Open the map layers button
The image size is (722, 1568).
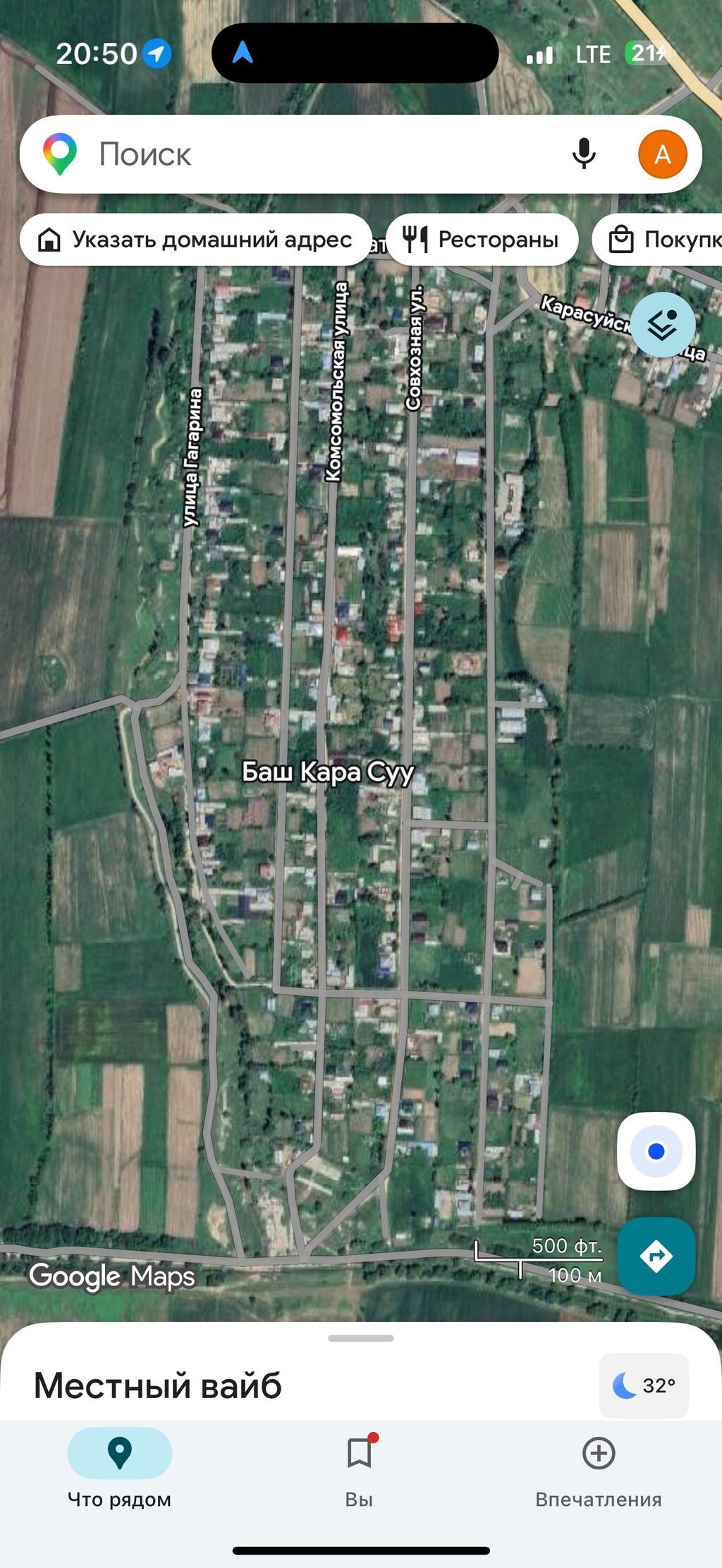tap(662, 325)
